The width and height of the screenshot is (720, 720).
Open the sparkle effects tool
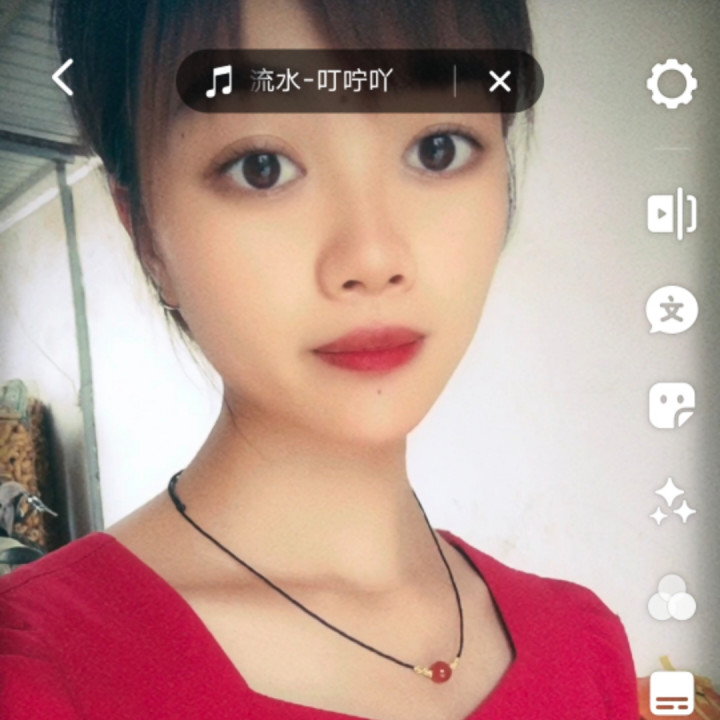(672, 501)
